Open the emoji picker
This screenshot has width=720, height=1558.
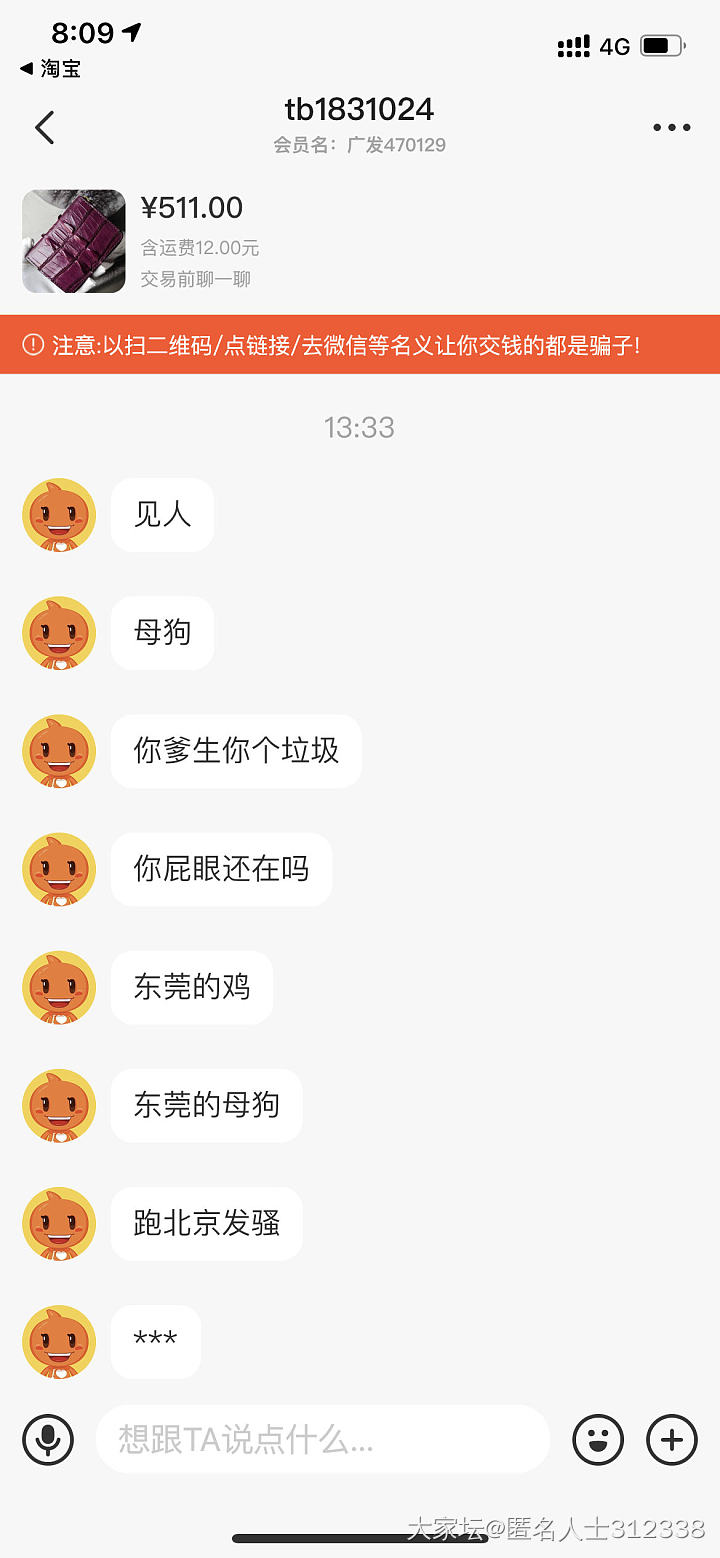pyautogui.click(x=598, y=1440)
